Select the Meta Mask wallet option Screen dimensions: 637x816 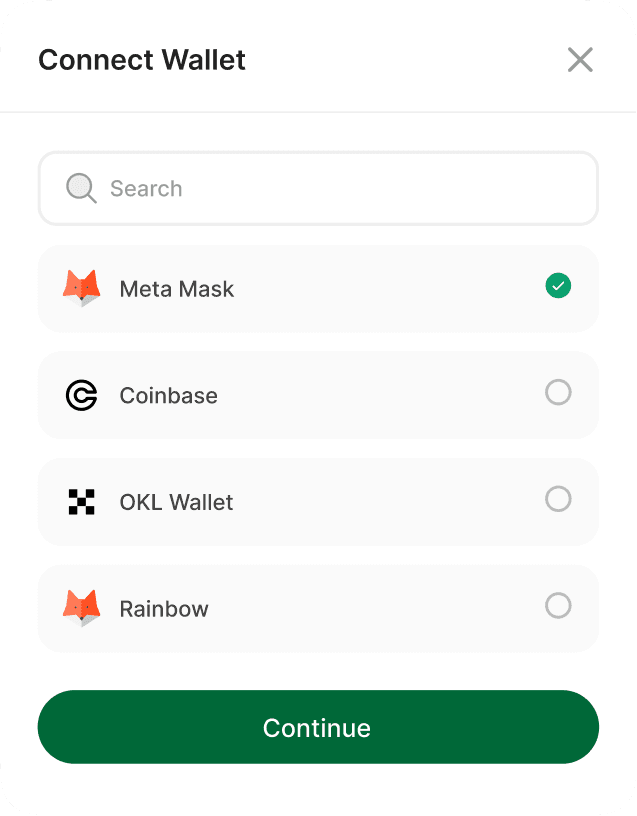click(x=318, y=289)
